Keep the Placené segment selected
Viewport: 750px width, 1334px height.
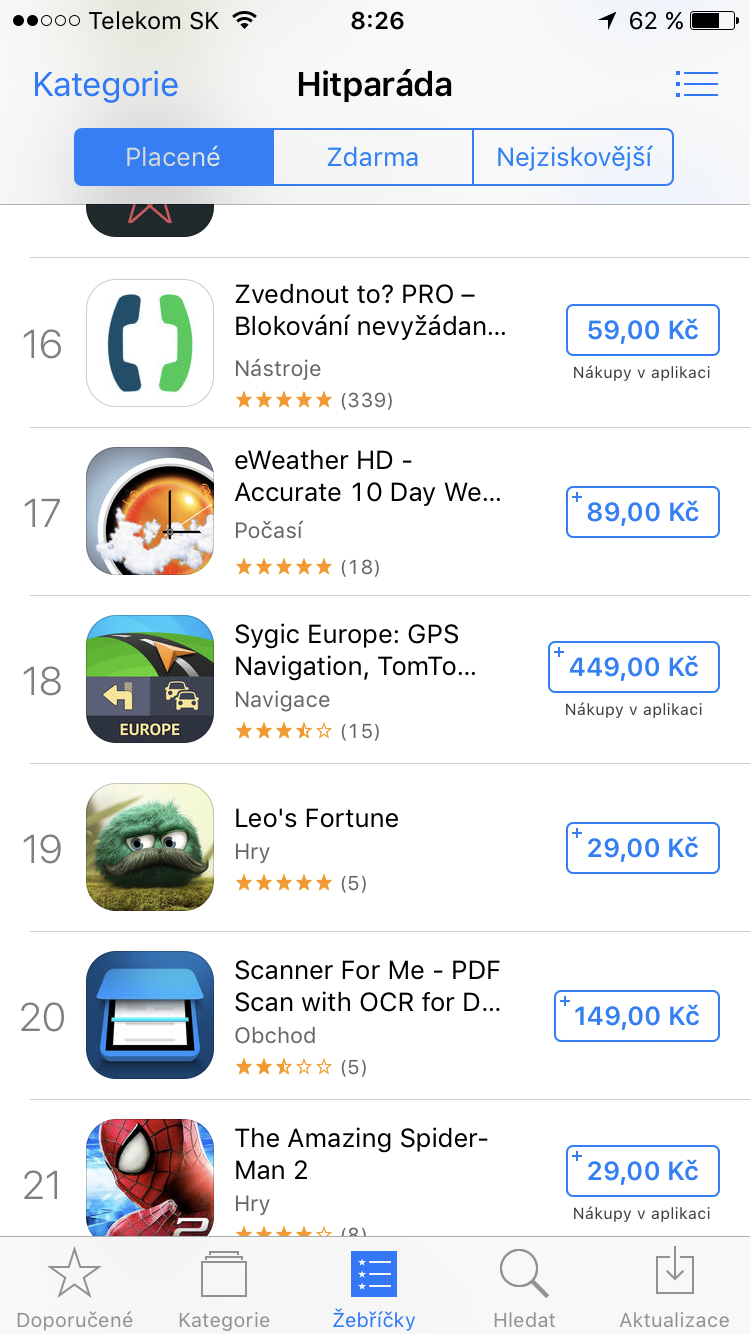point(172,157)
